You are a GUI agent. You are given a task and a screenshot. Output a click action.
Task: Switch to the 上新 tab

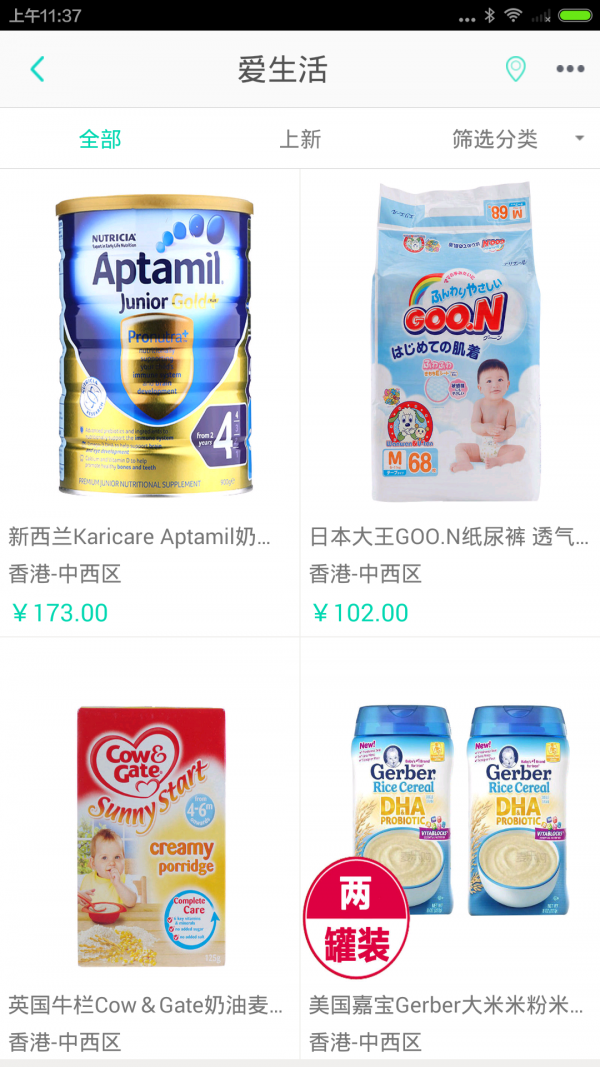click(x=300, y=139)
